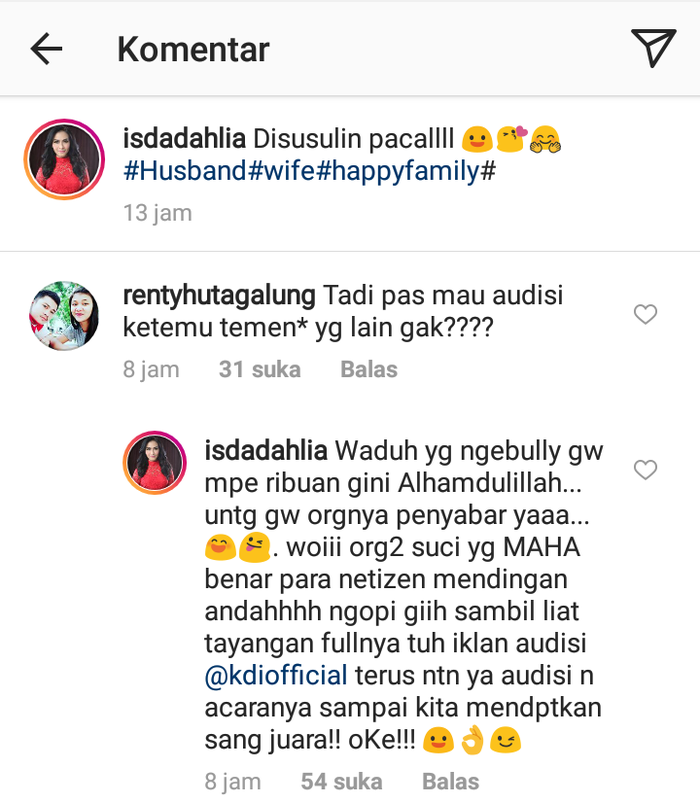Image resolution: width=700 pixels, height=803 pixels.
Task: Open the direct message send icon
Action: (653, 48)
